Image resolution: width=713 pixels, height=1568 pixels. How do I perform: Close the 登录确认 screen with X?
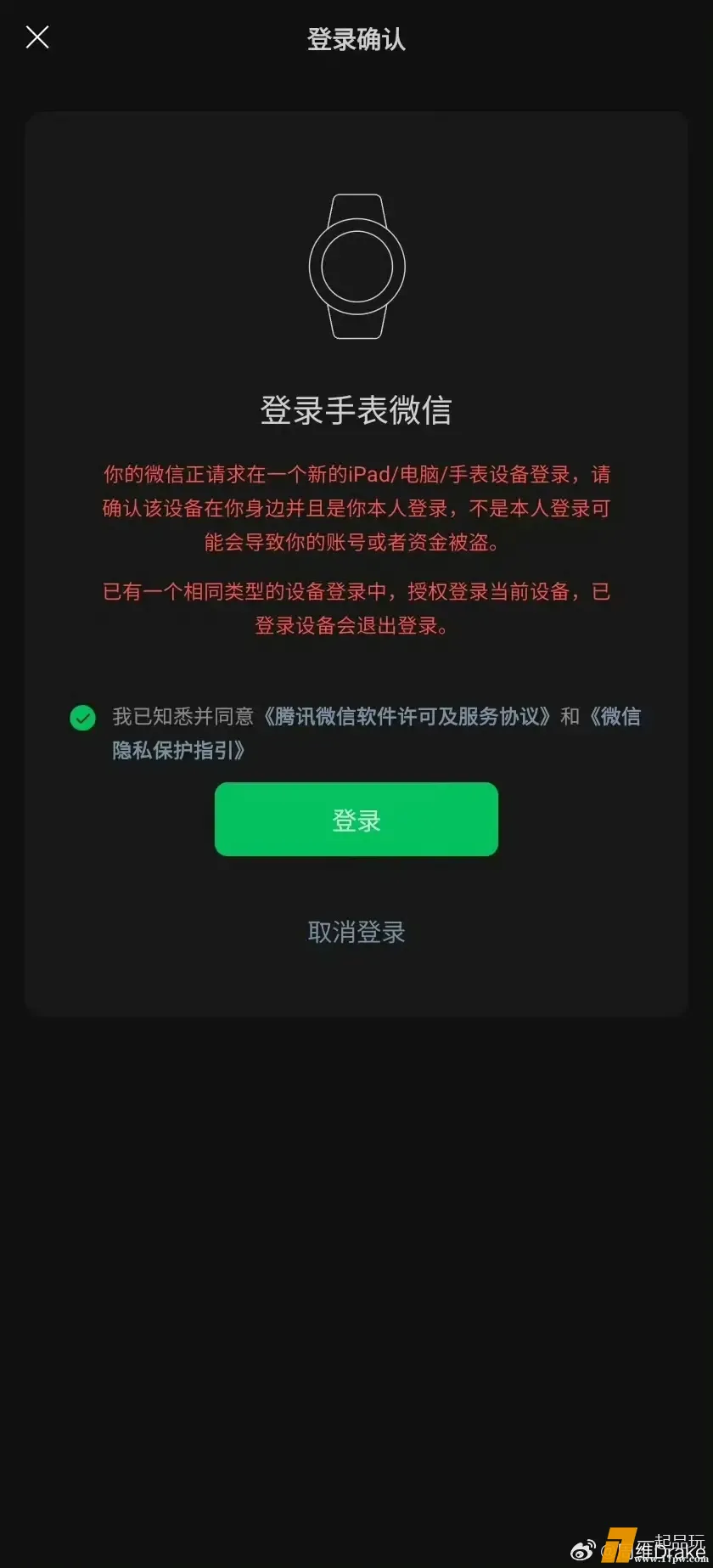click(37, 37)
